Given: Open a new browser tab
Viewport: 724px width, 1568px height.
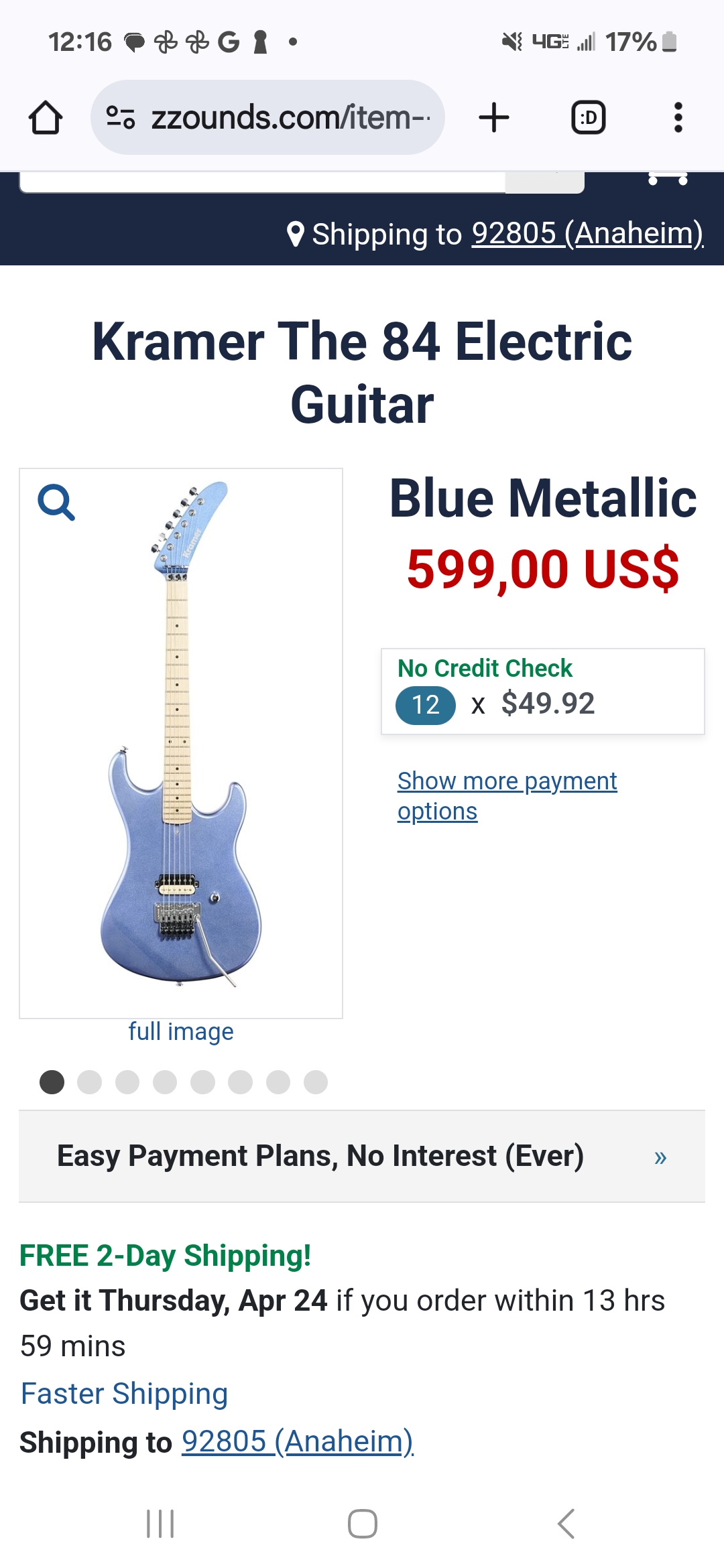Looking at the screenshot, I should (494, 118).
